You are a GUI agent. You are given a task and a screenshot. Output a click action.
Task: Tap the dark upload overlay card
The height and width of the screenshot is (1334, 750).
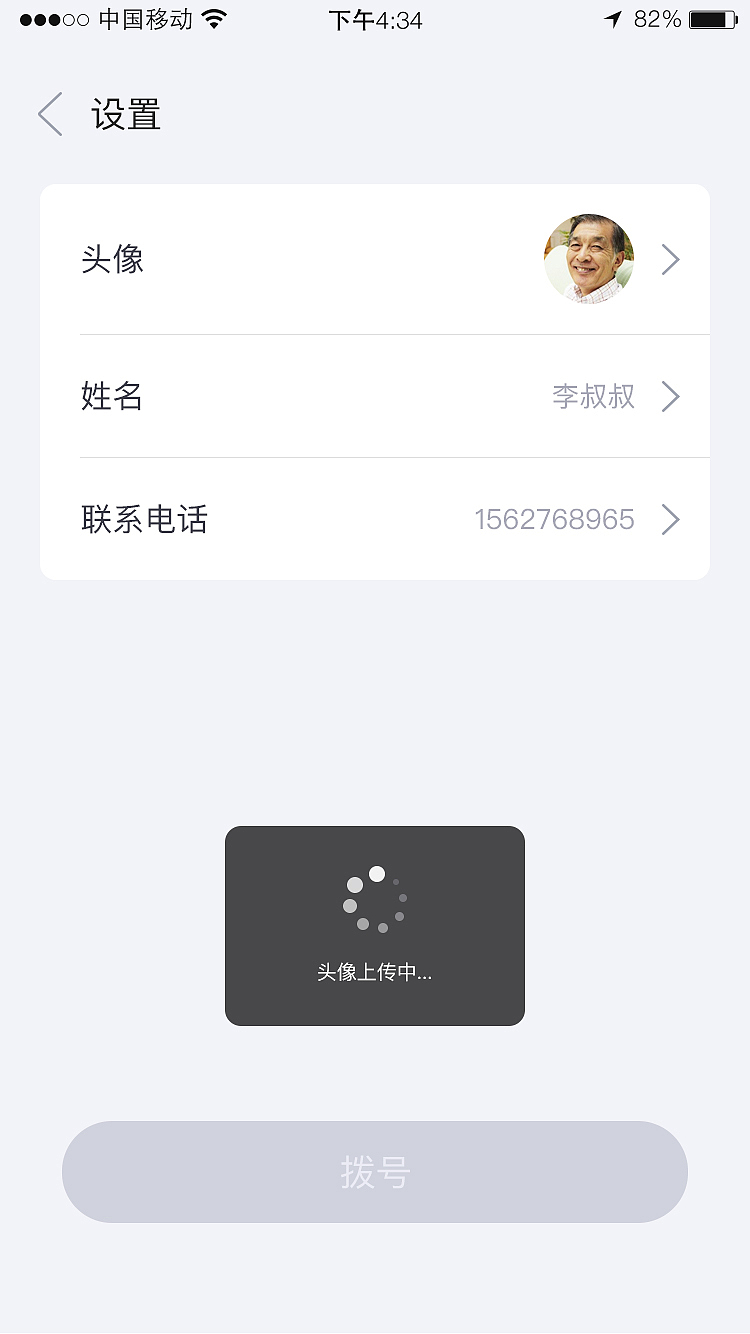(375, 925)
